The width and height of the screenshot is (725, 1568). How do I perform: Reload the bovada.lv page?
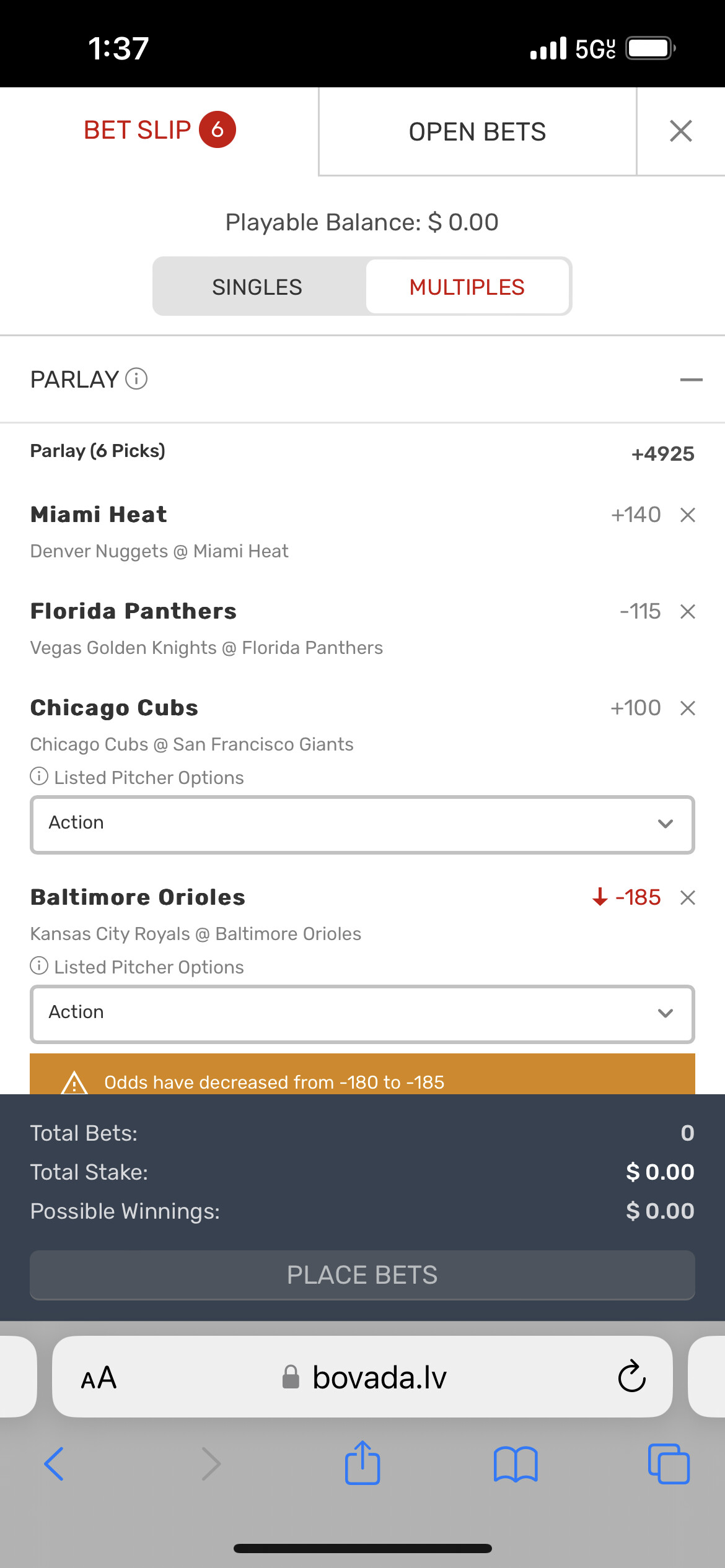(x=631, y=1377)
